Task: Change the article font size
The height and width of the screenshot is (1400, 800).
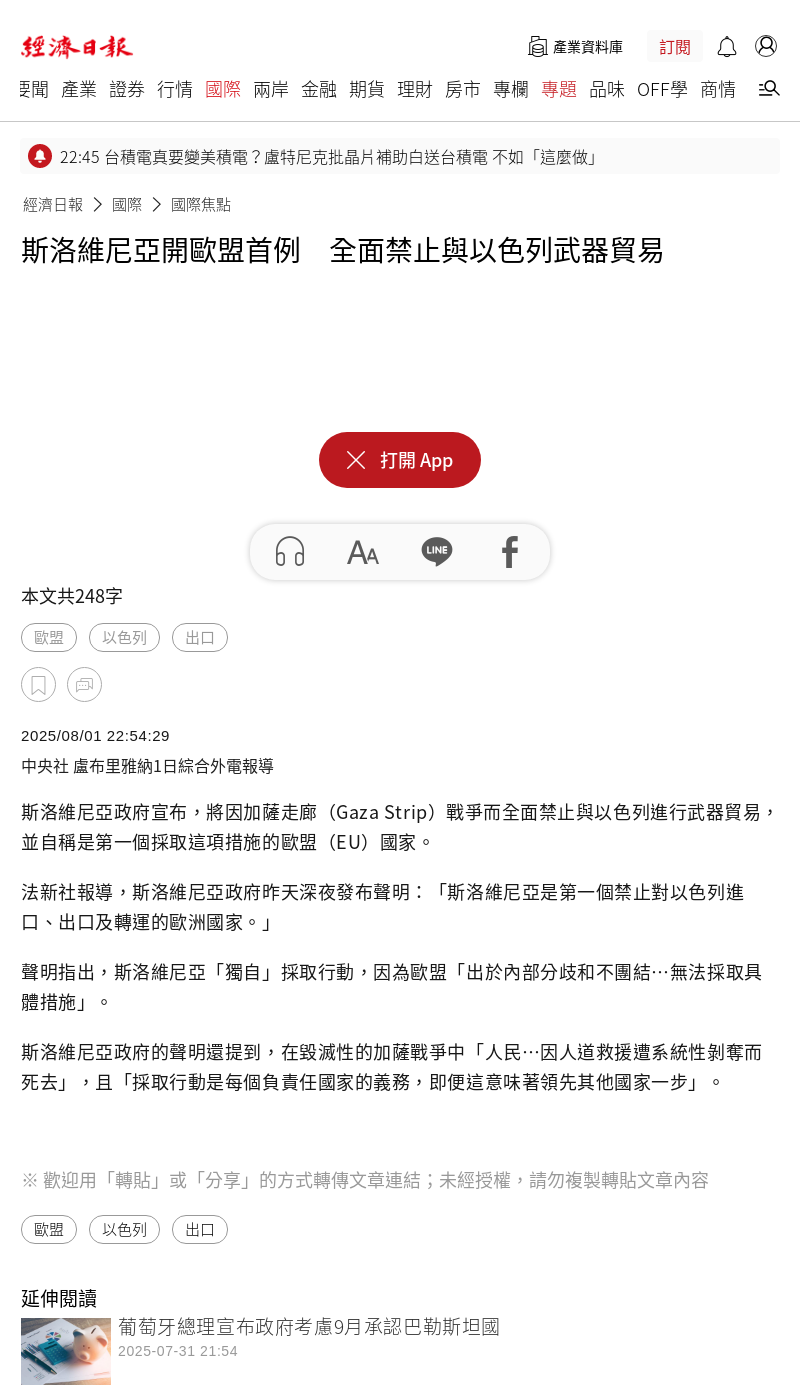Action: (363, 552)
